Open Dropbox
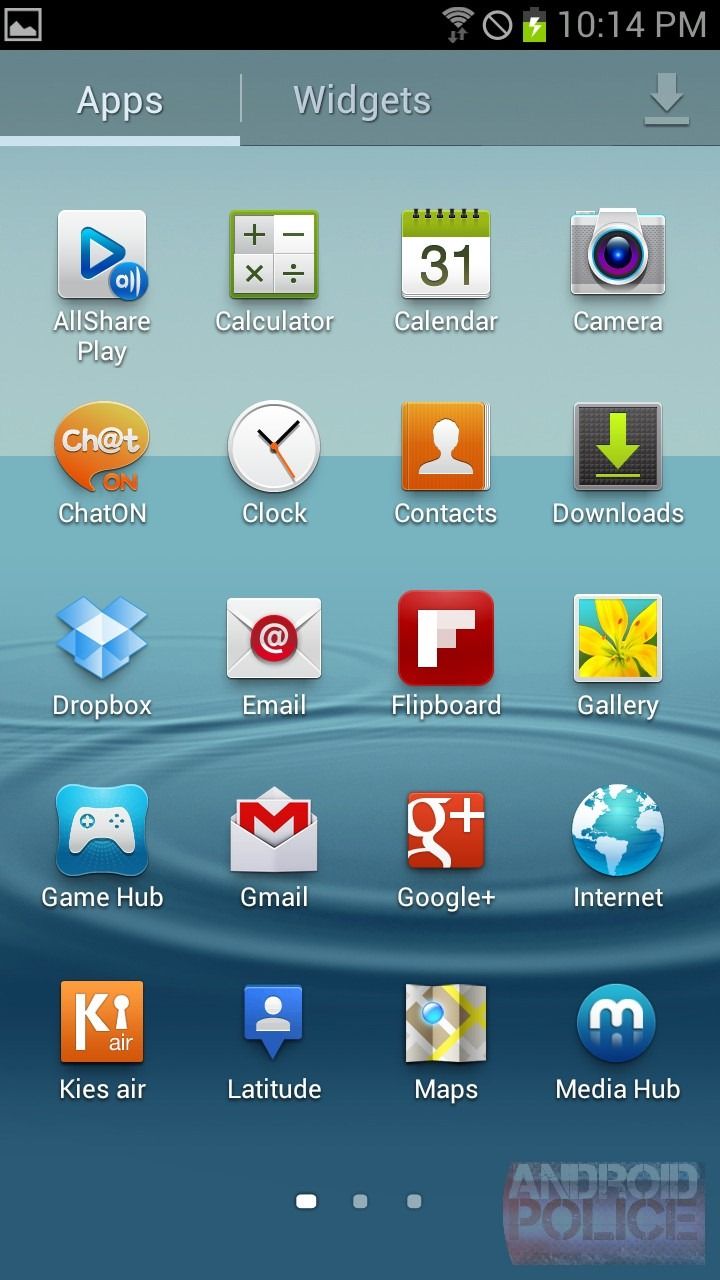The width and height of the screenshot is (720, 1280). pos(102,637)
